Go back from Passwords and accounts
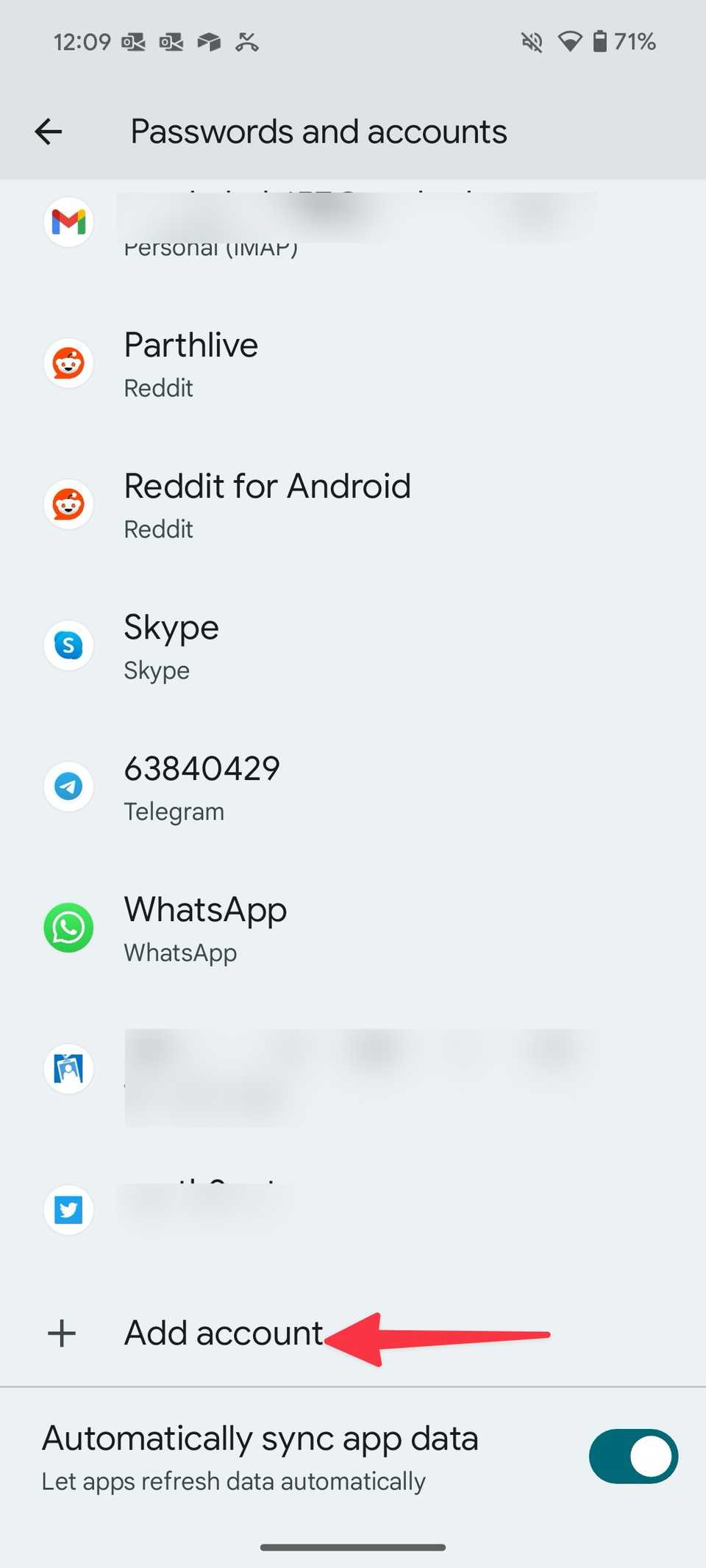Viewport: 706px width, 1568px height. click(x=49, y=132)
